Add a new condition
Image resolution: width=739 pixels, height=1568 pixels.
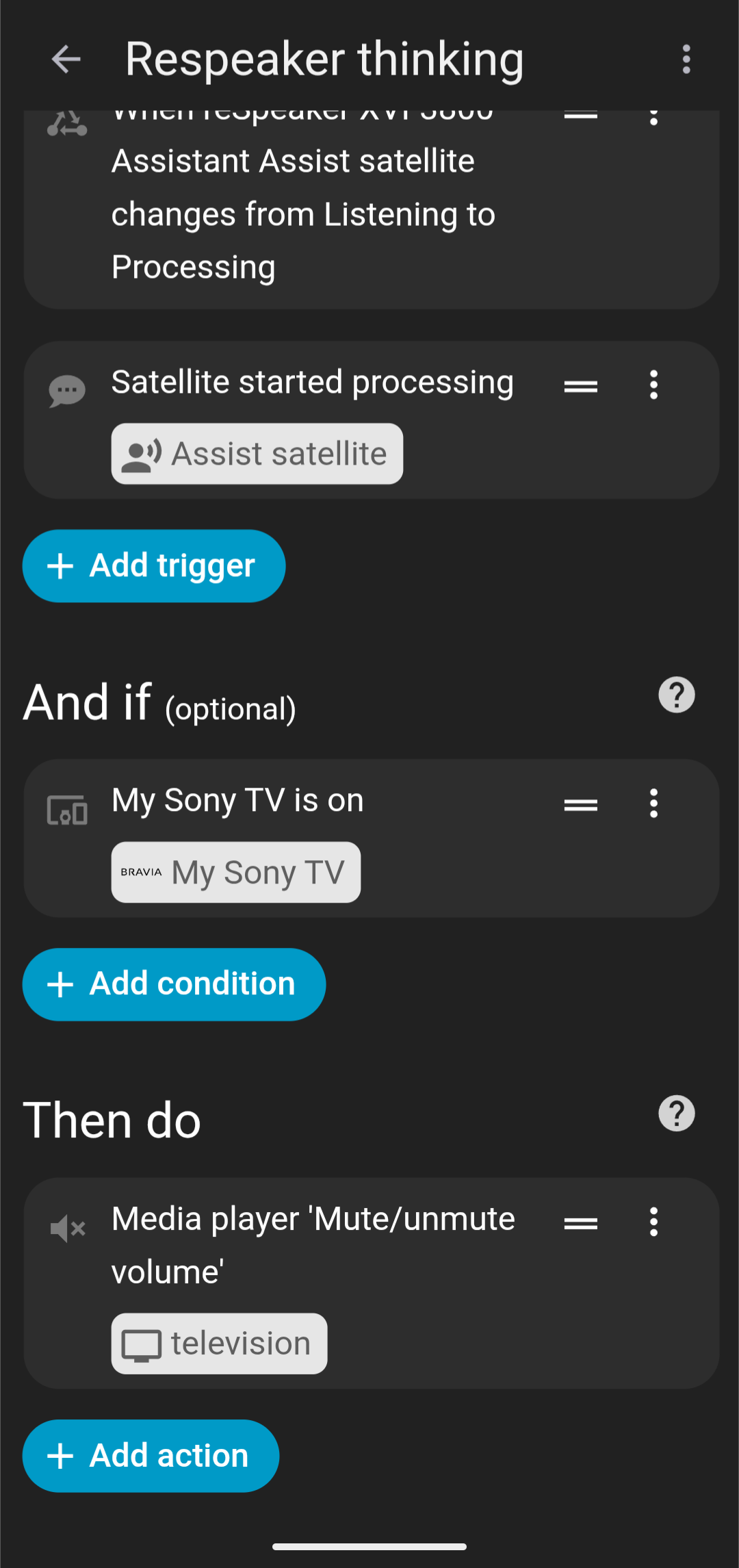[x=174, y=984]
